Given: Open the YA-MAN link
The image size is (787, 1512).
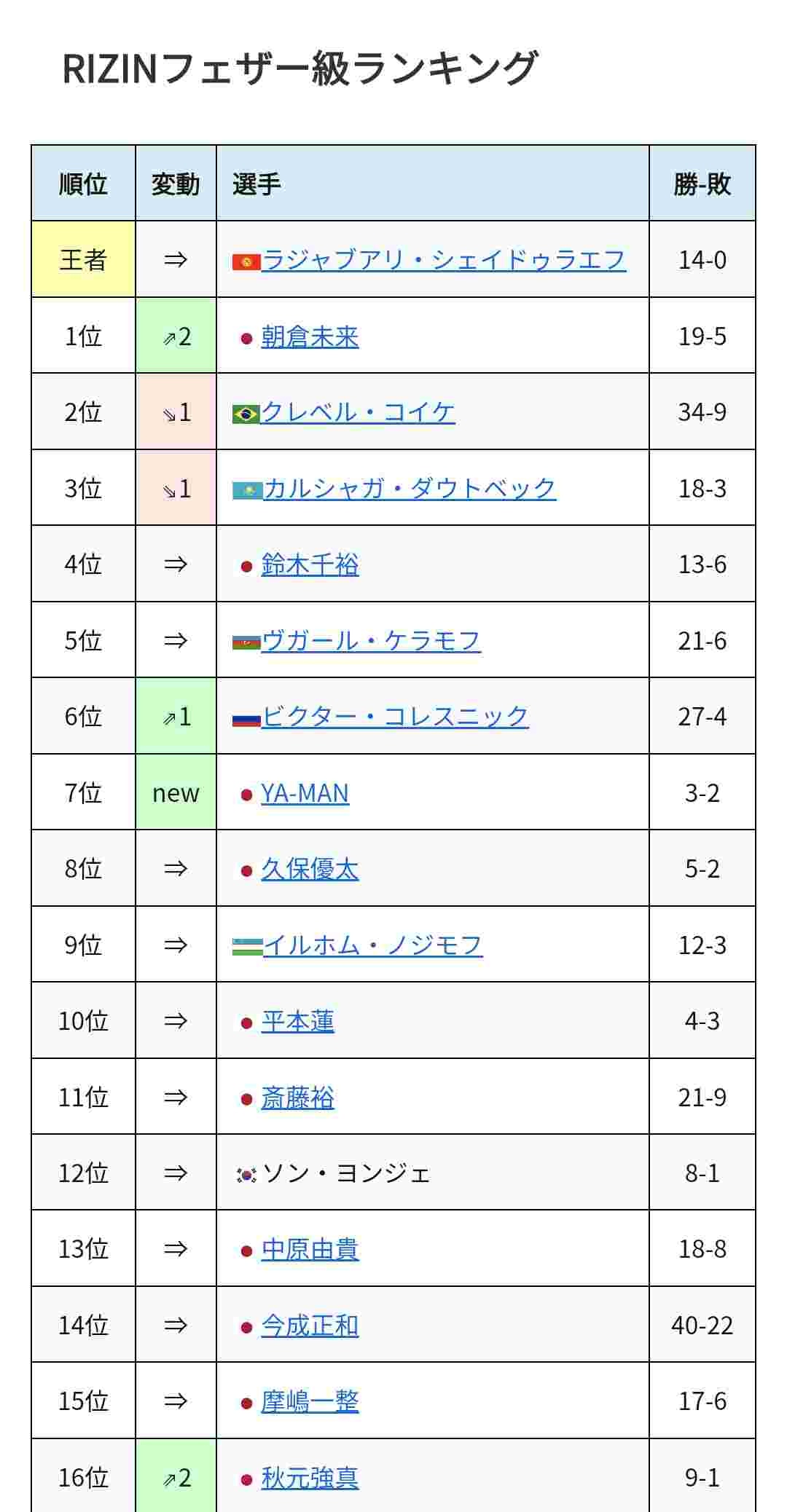Looking at the screenshot, I should tap(305, 793).
